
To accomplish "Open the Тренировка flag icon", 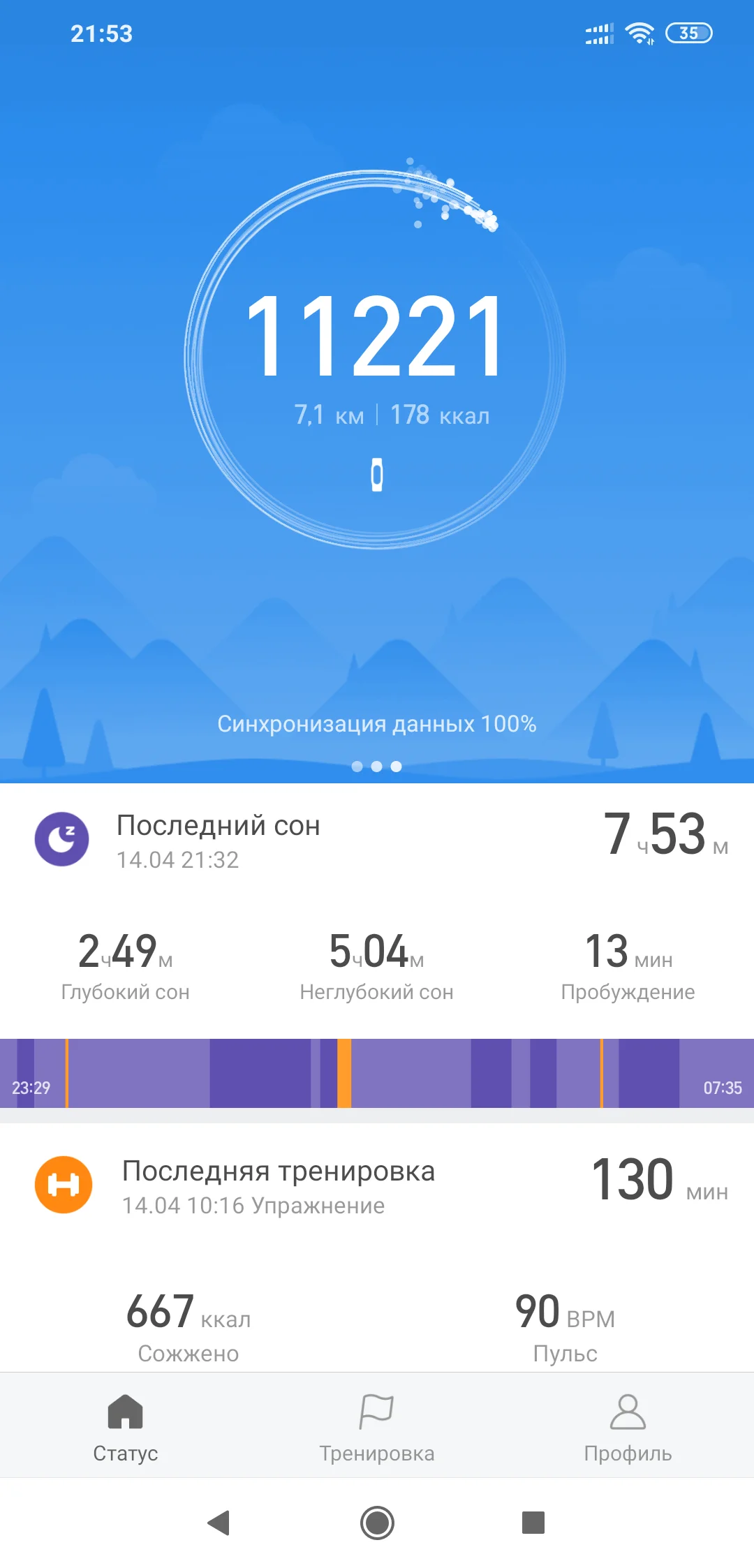I will (377, 1410).
